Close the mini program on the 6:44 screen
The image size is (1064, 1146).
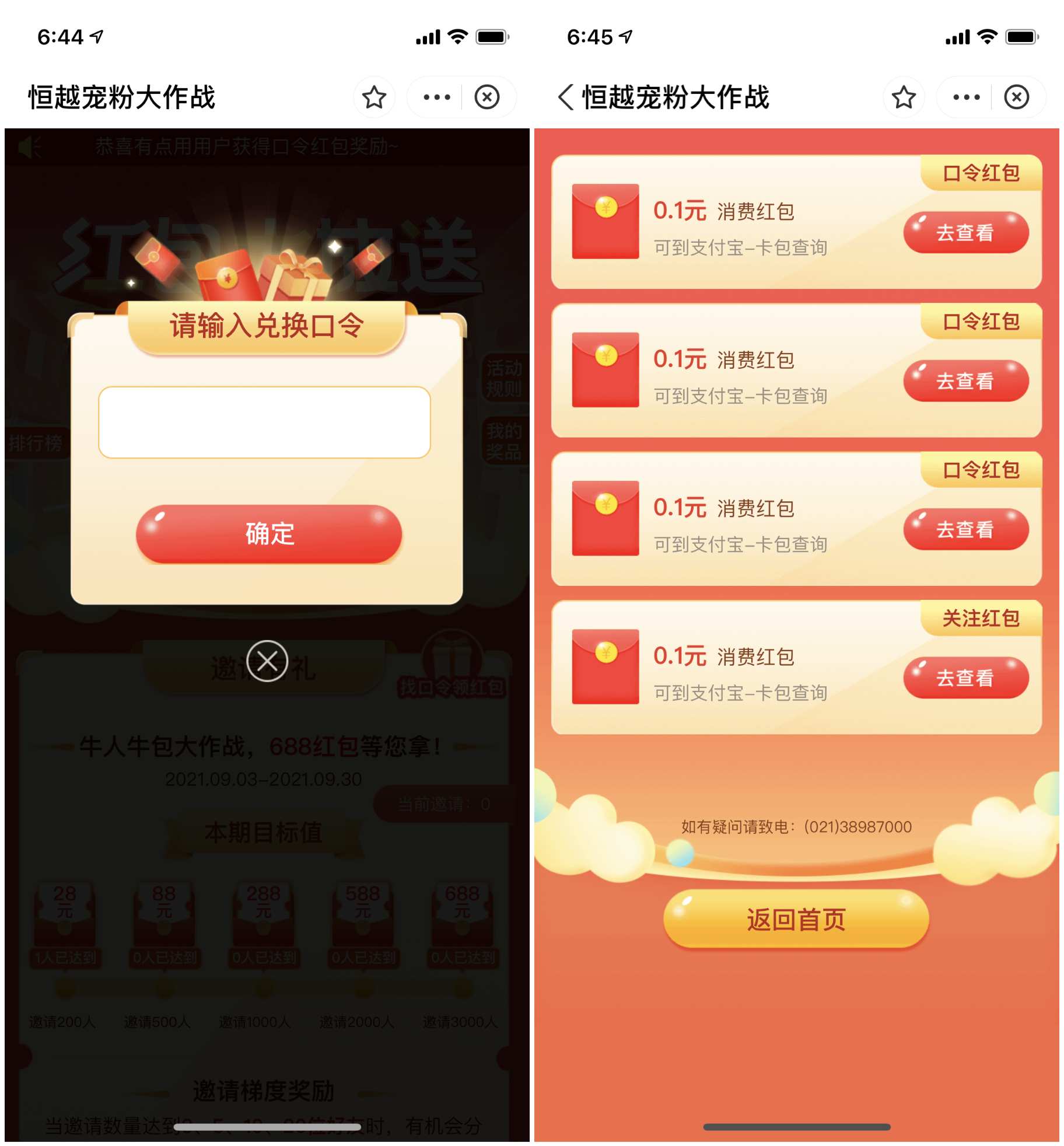point(487,97)
